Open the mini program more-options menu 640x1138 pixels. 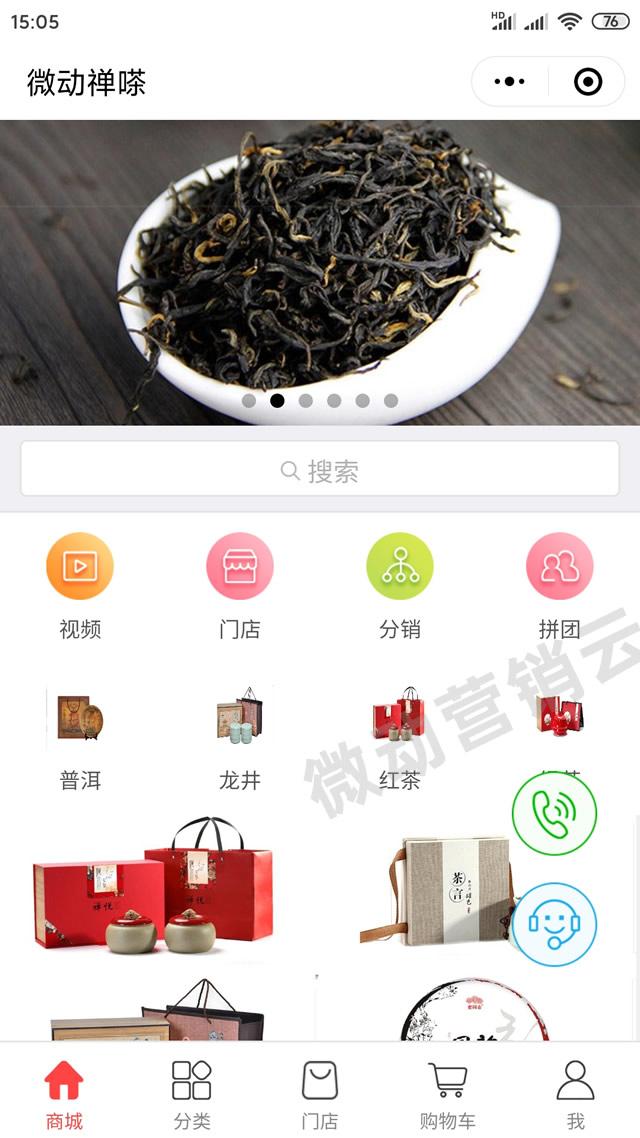pyautogui.click(x=510, y=82)
